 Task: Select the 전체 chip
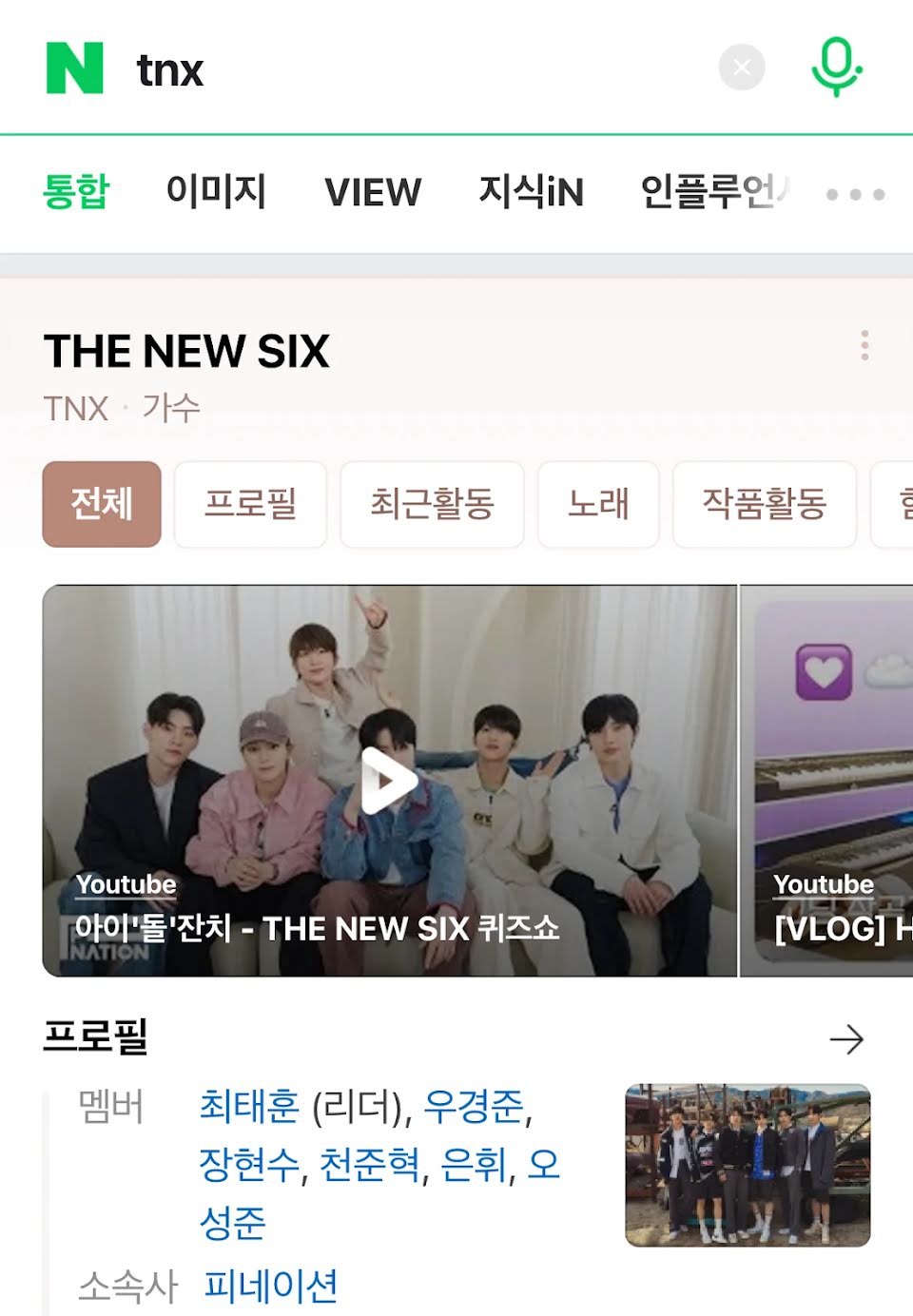coord(102,504)
